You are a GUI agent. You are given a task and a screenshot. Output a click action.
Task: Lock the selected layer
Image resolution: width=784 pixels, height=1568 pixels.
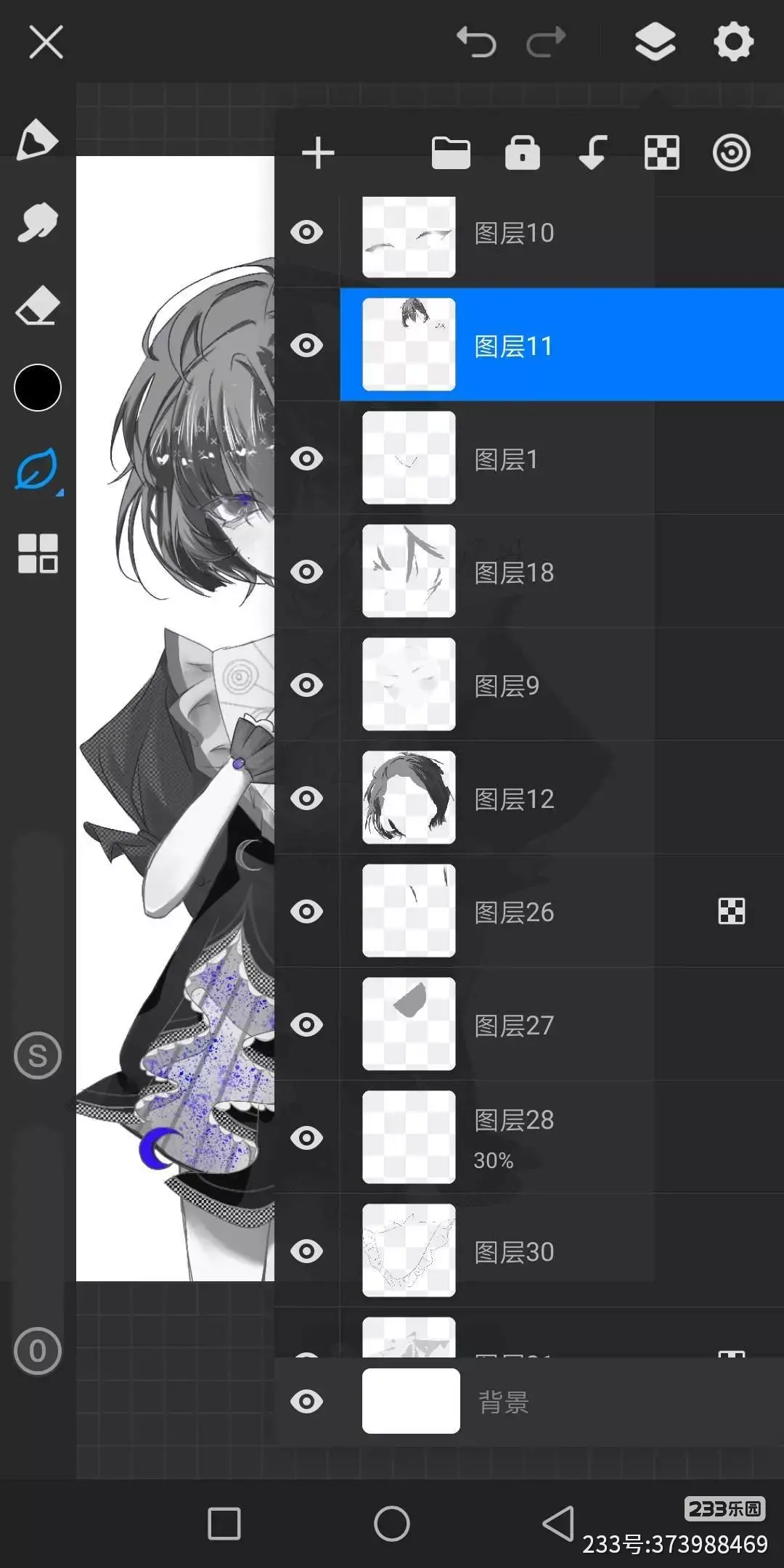(523, 152)
